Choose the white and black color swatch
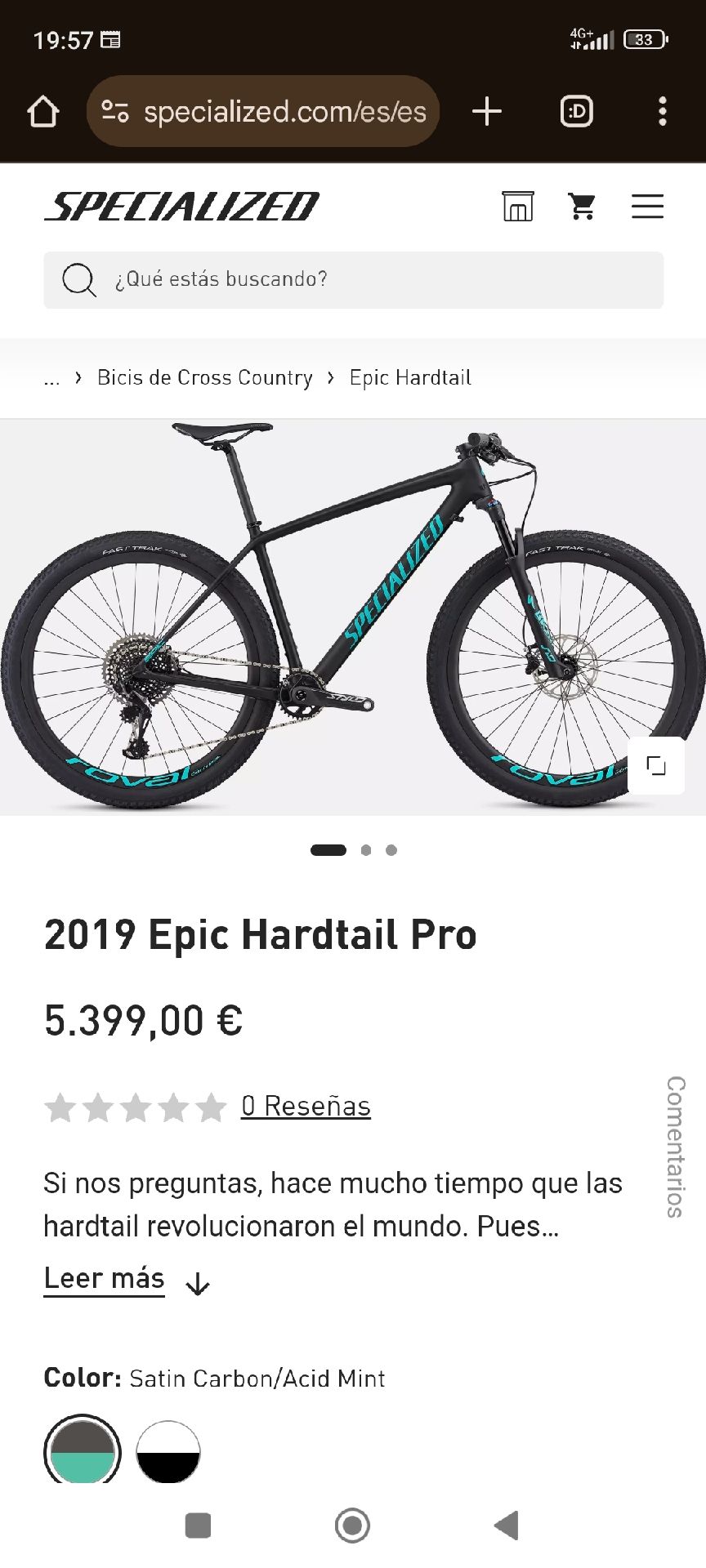Screen dimensions: 706x1568 [x=168, y=1452]
